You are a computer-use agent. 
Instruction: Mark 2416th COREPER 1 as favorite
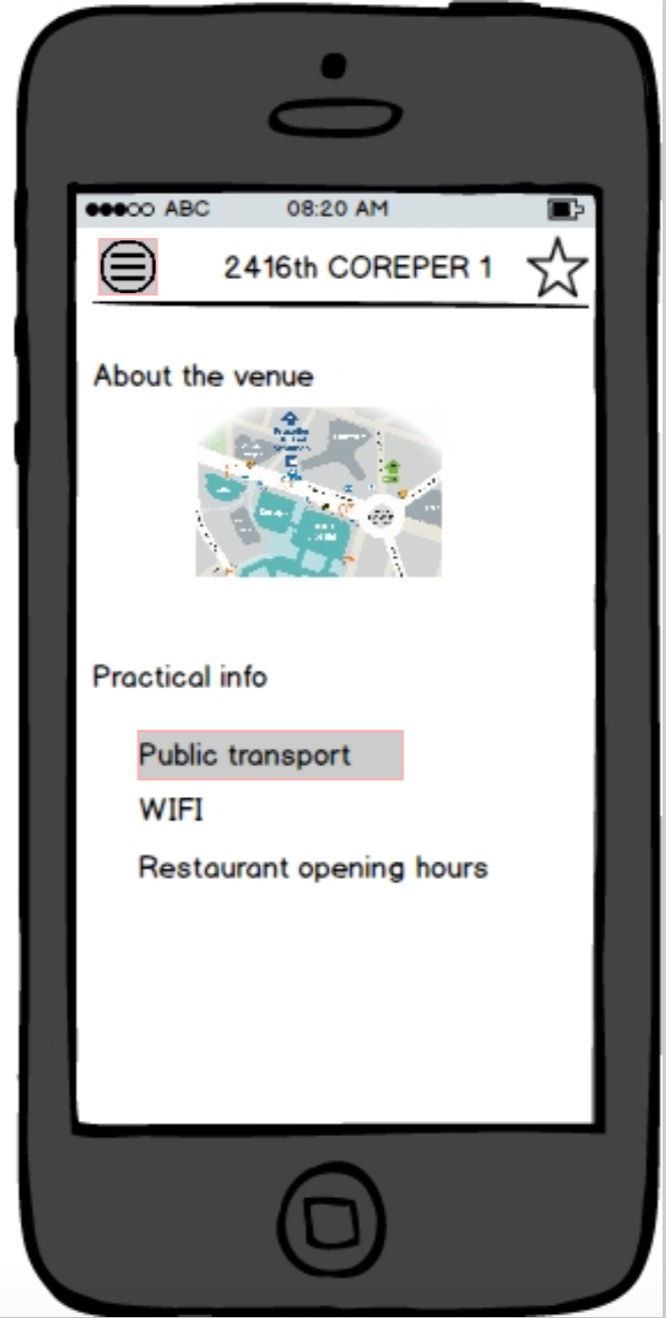[557, 268]
